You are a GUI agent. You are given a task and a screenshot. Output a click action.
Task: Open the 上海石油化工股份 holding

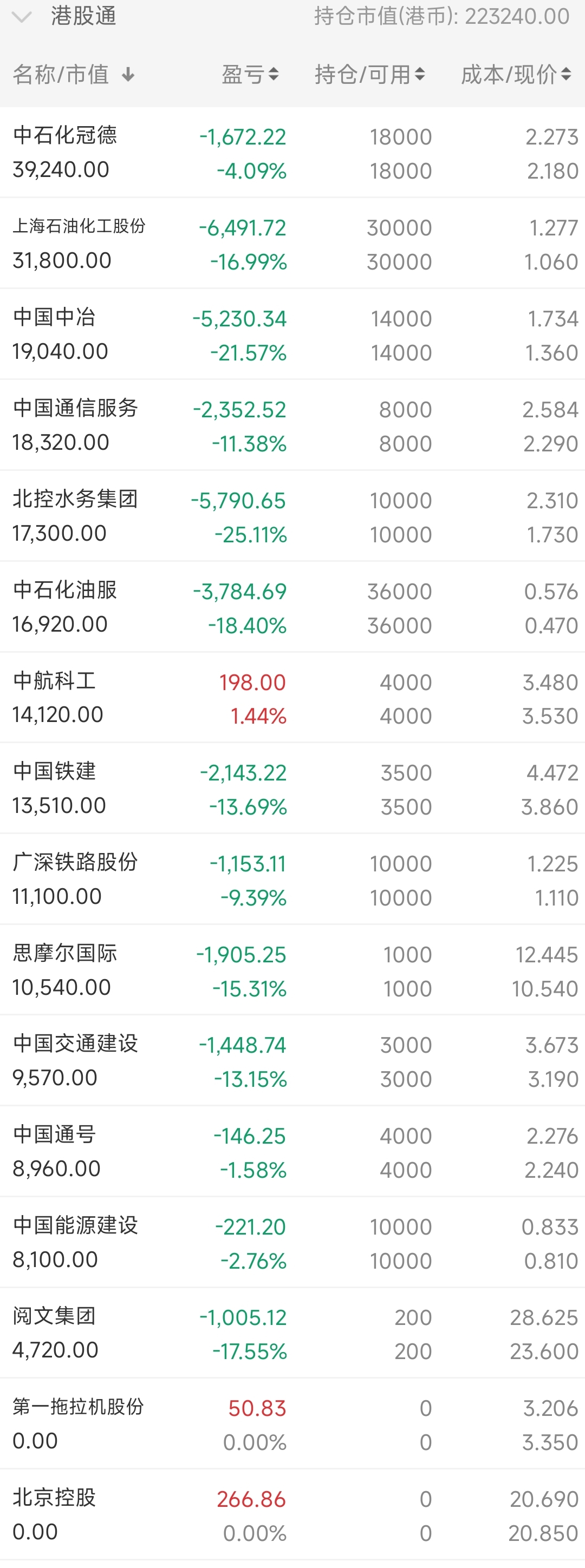coord(292,244)
